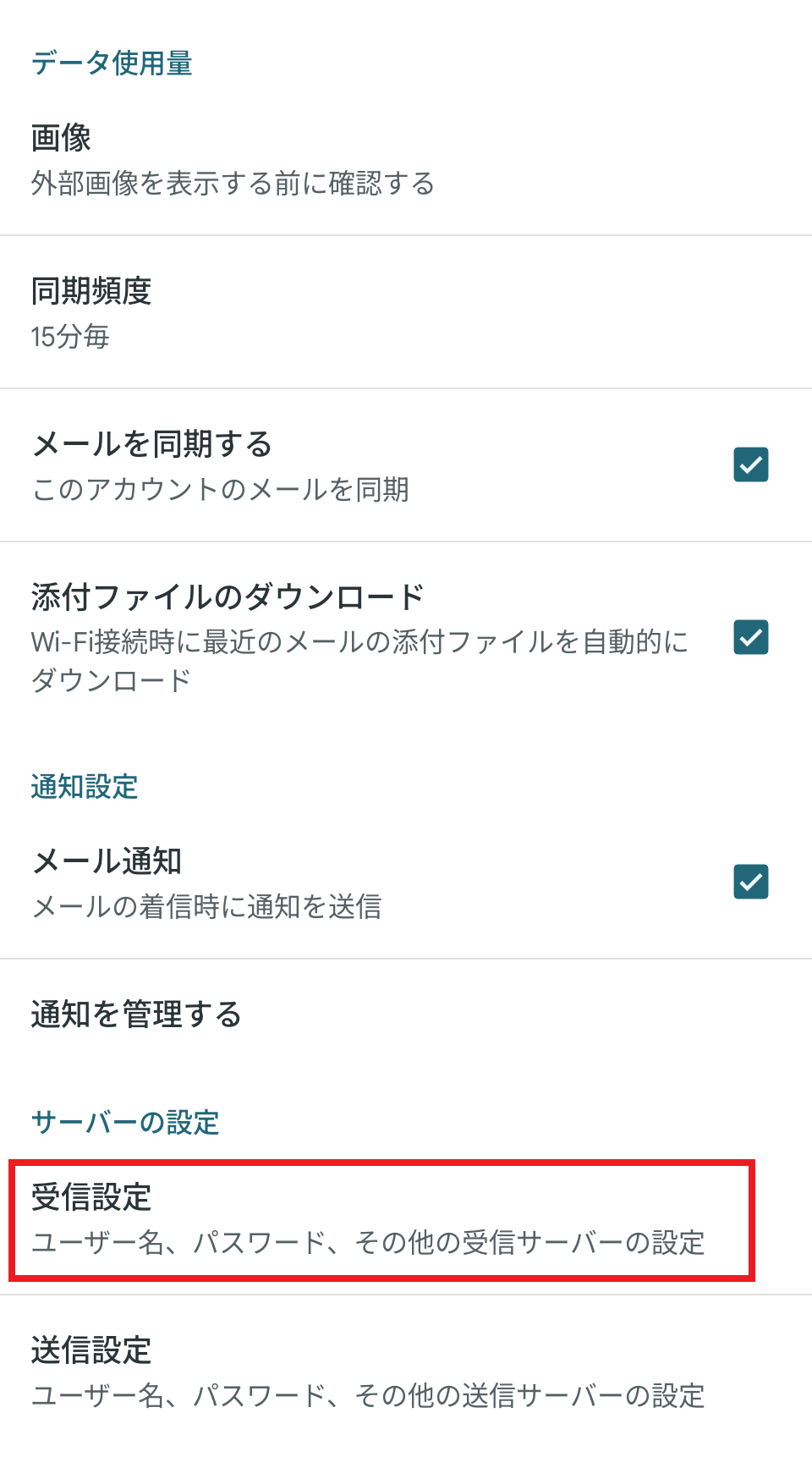Image resolution: width=812 pixels, height=1468 pixels.
Task: Uncheck メールを同期する checkbox
Action: point(750,465)
